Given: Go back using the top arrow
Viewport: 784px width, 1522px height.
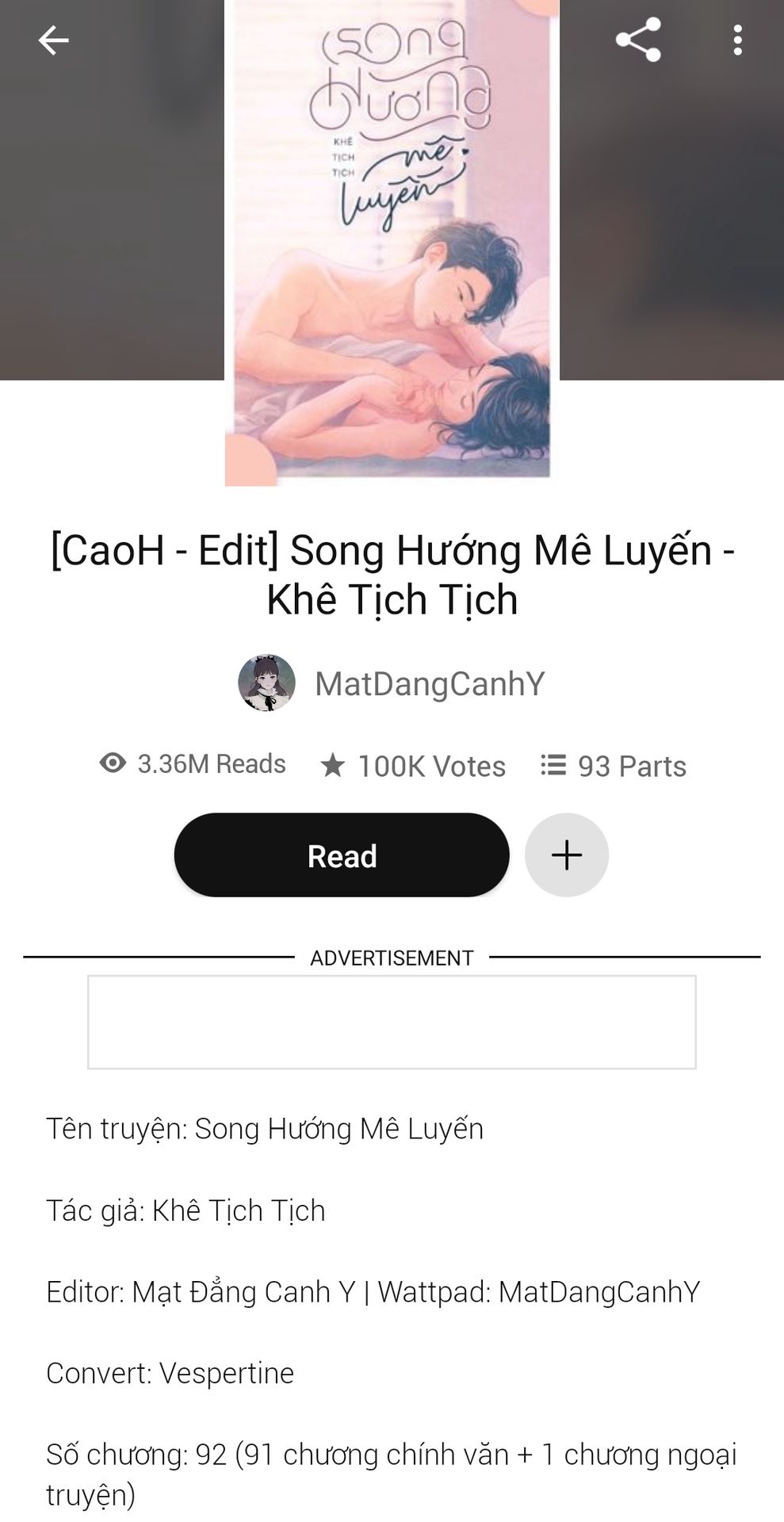Looking at the screenshot, I should coord(53,40).
